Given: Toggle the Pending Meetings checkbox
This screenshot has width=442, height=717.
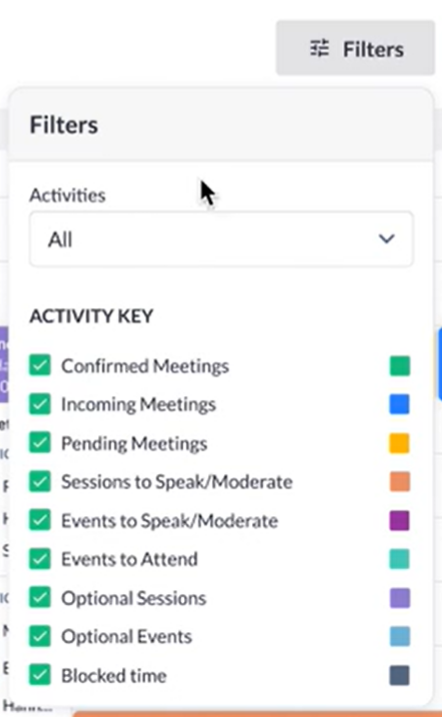Looking at the screenshot, I should 40,443.
